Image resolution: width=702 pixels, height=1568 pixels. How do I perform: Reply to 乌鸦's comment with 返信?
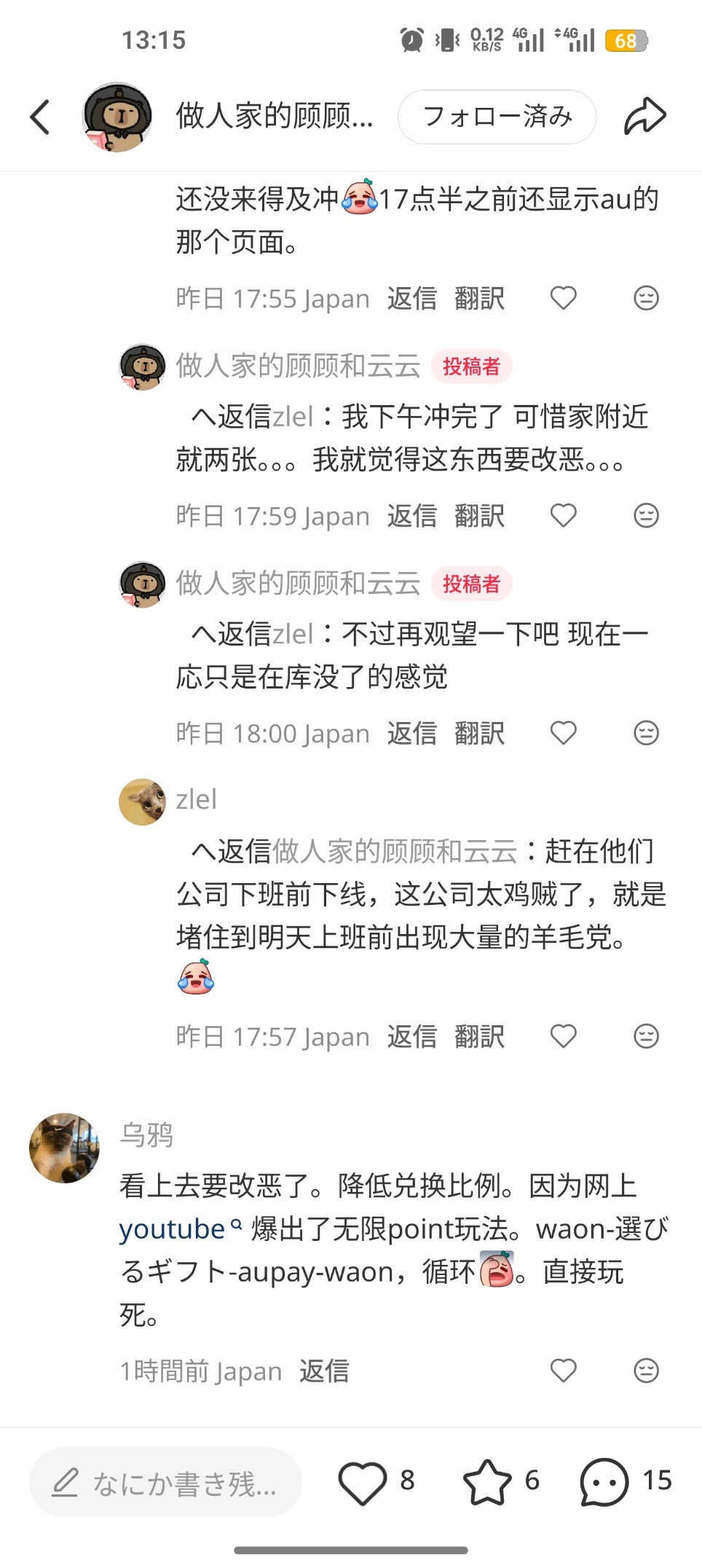[x=324, y=1371]
